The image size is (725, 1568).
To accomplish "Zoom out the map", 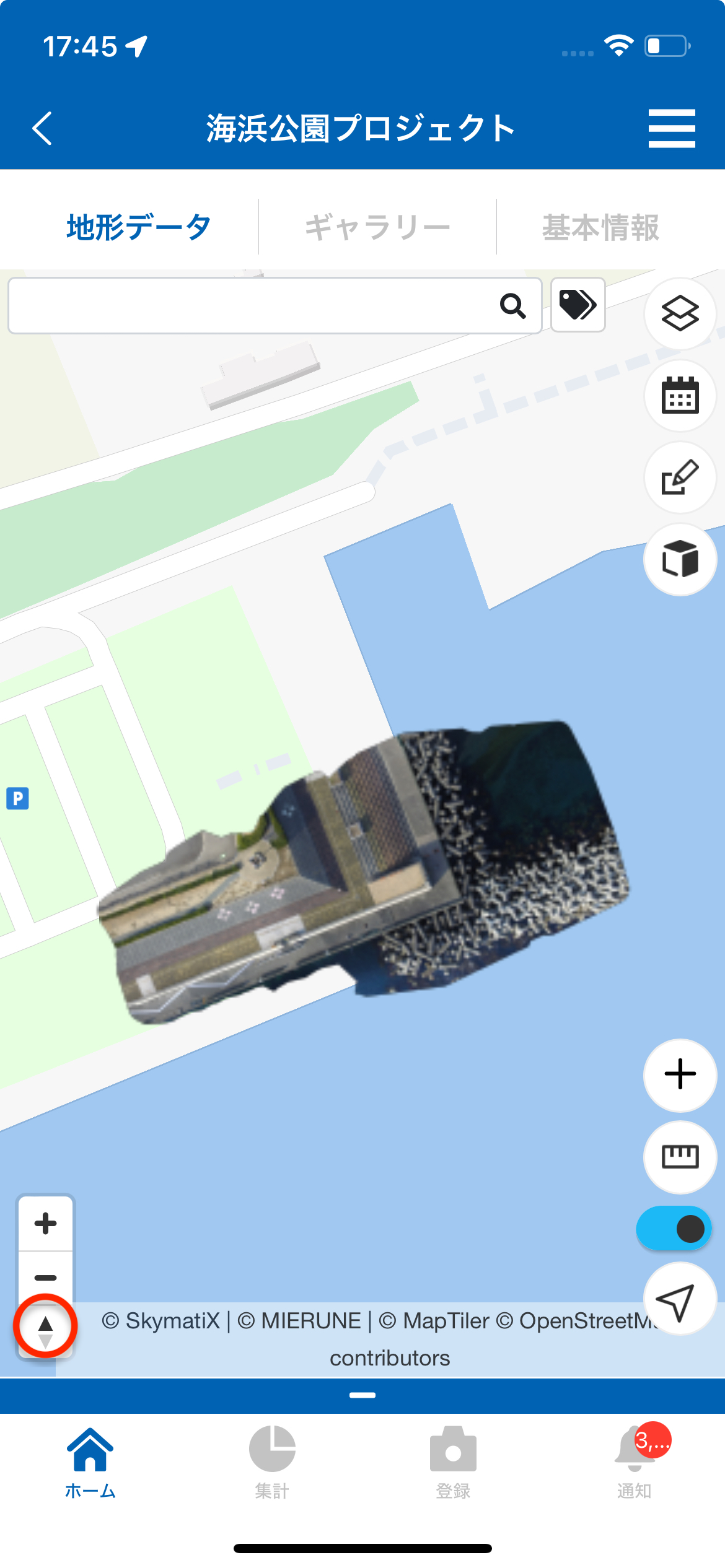I will [46, 1277].
